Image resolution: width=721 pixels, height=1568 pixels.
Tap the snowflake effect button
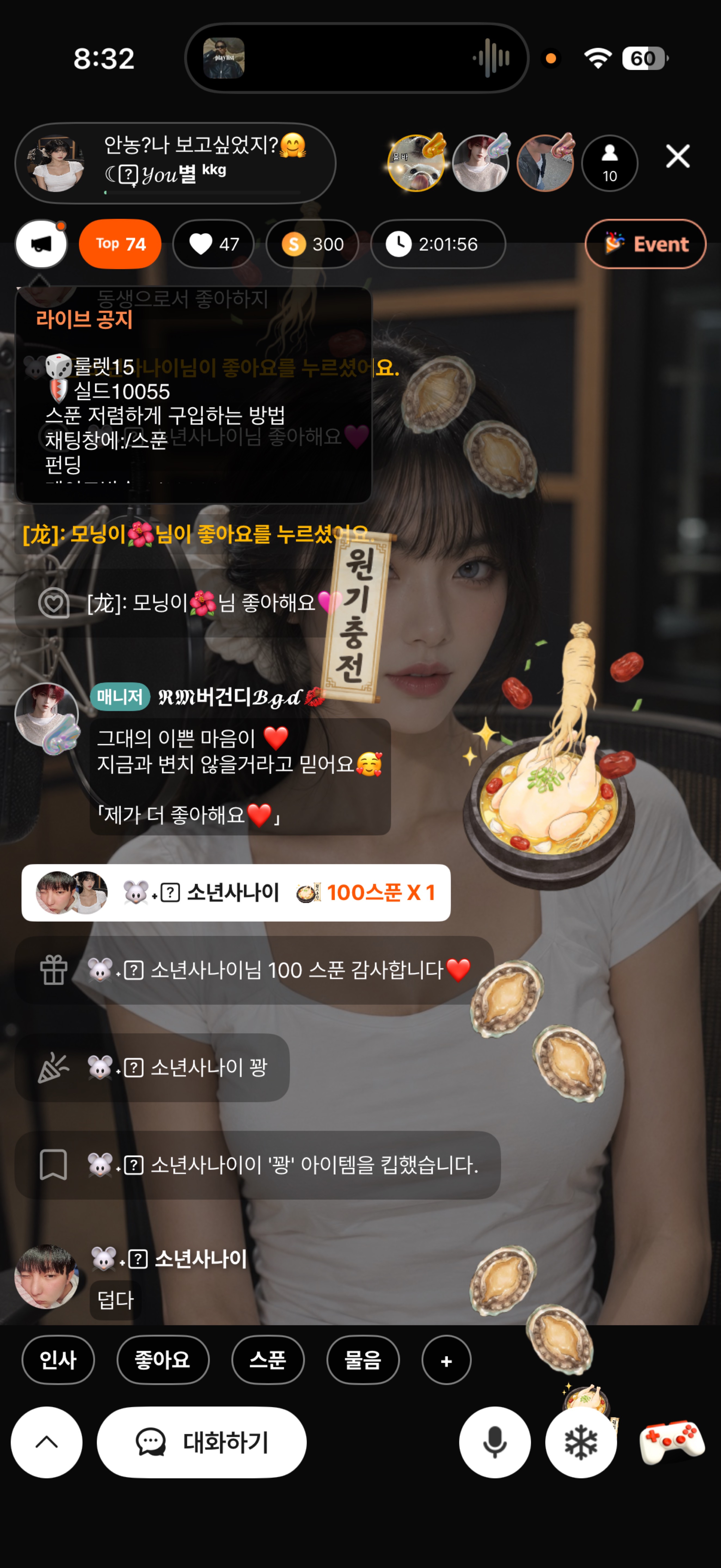[x=581, y=1442]
